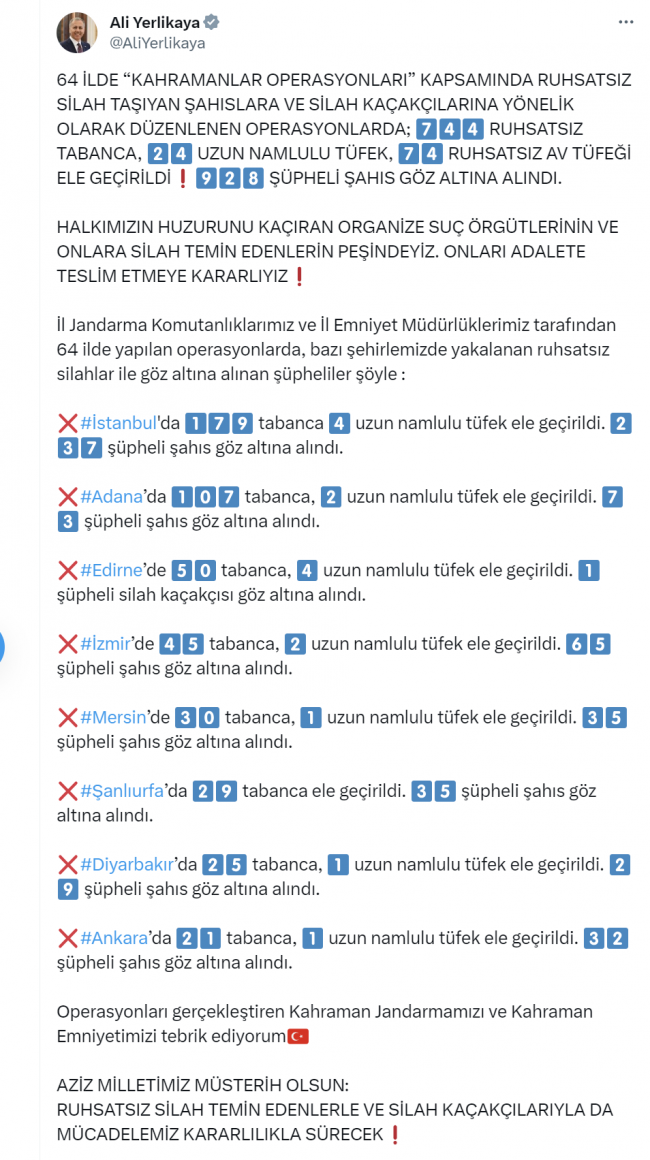Follow the #Diyarbakır hashtag link

point(127,865)
